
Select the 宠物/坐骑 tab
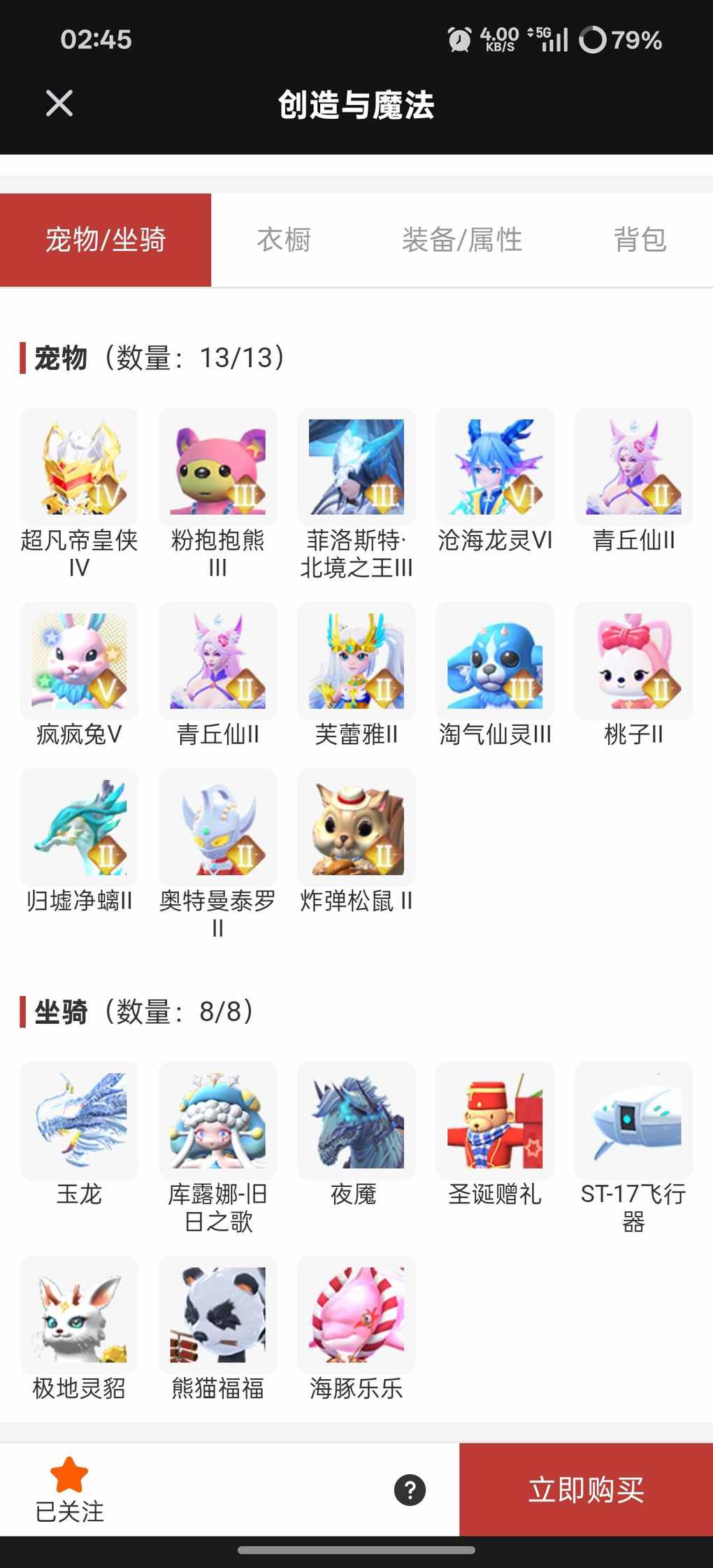106,240
